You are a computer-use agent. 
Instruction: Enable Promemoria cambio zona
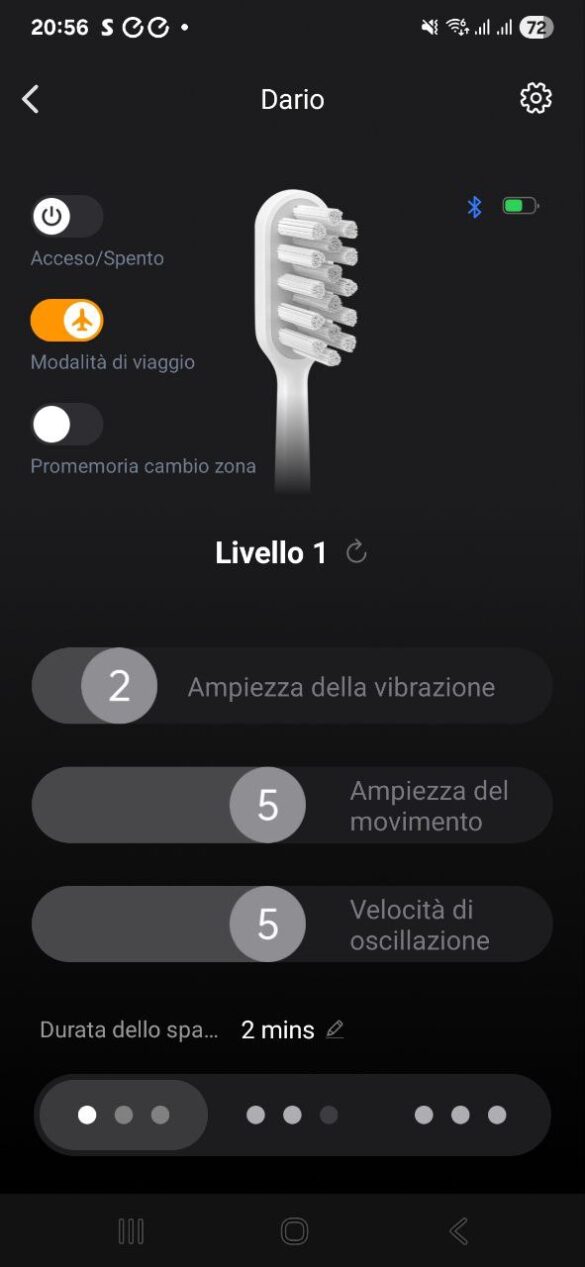[67, 425]
